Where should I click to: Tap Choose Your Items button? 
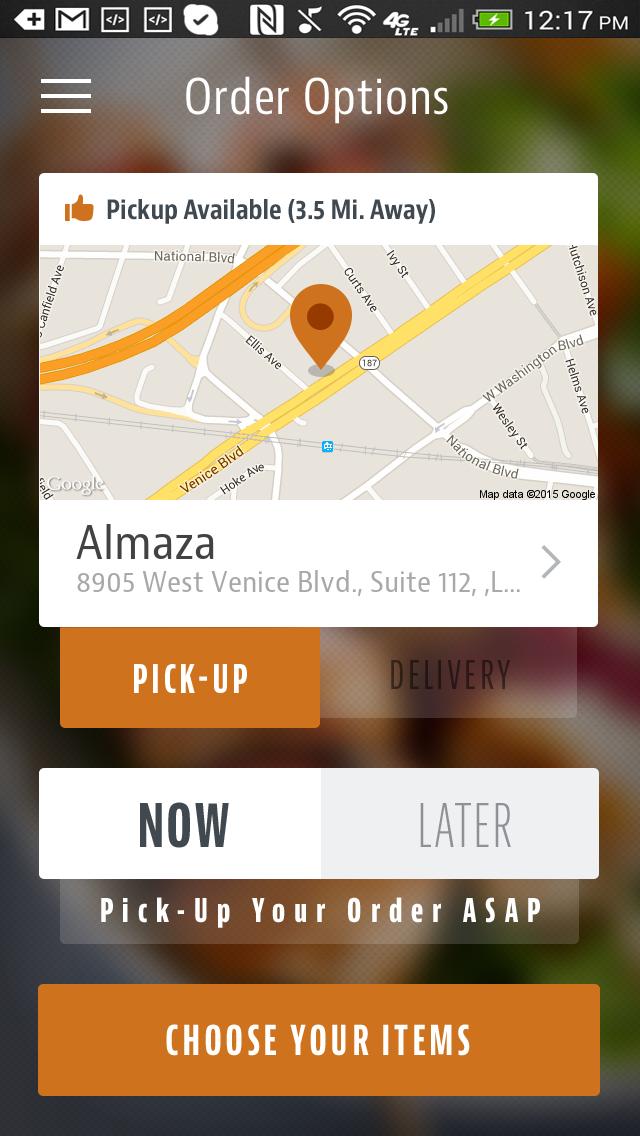click(319, 1039)
